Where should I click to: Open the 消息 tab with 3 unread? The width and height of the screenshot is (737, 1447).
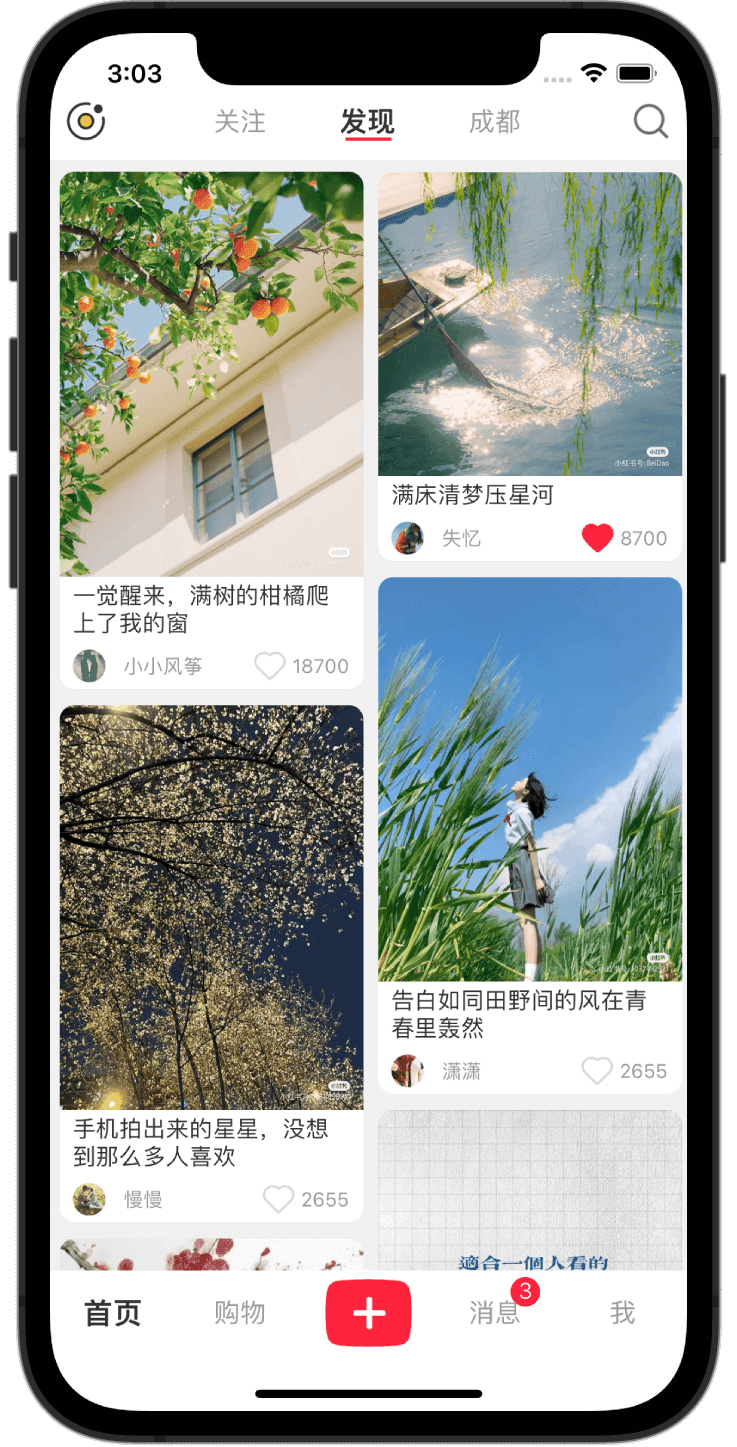coord(496,1313)
